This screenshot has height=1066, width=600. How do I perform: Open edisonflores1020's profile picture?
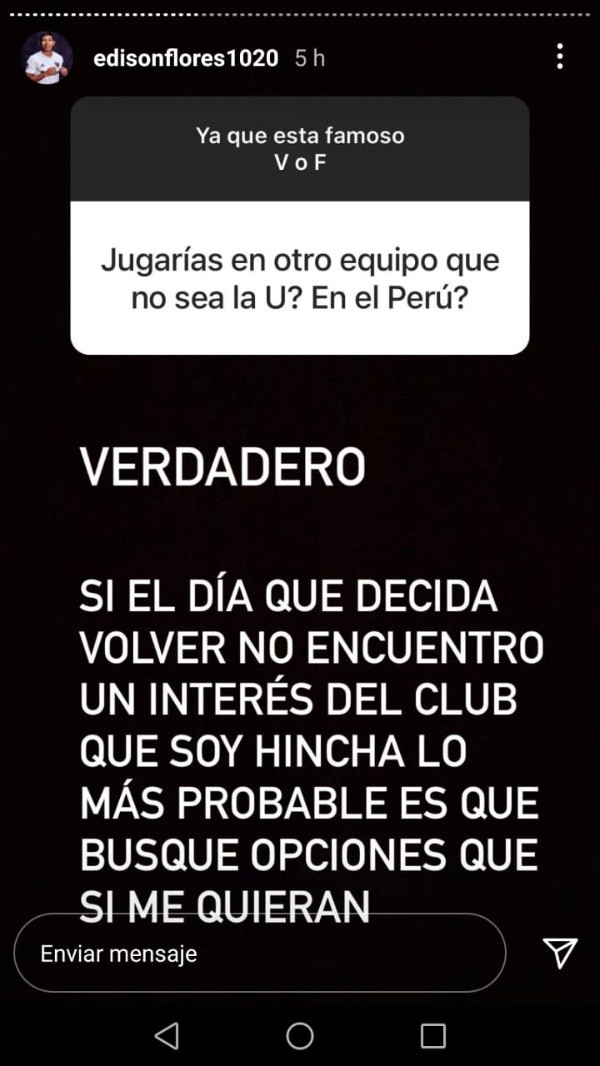coord(47,58)
